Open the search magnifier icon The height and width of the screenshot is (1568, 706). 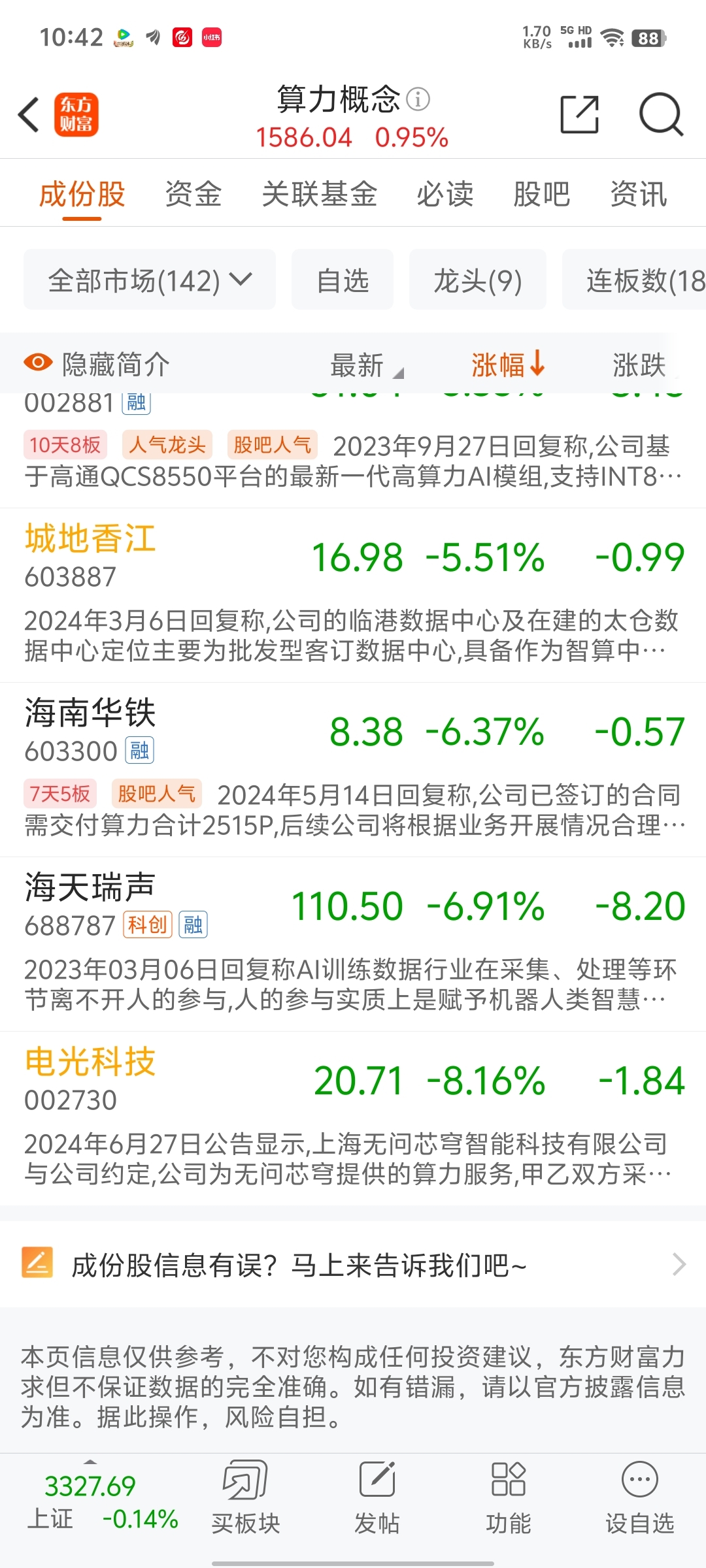(x=661, y=114)
